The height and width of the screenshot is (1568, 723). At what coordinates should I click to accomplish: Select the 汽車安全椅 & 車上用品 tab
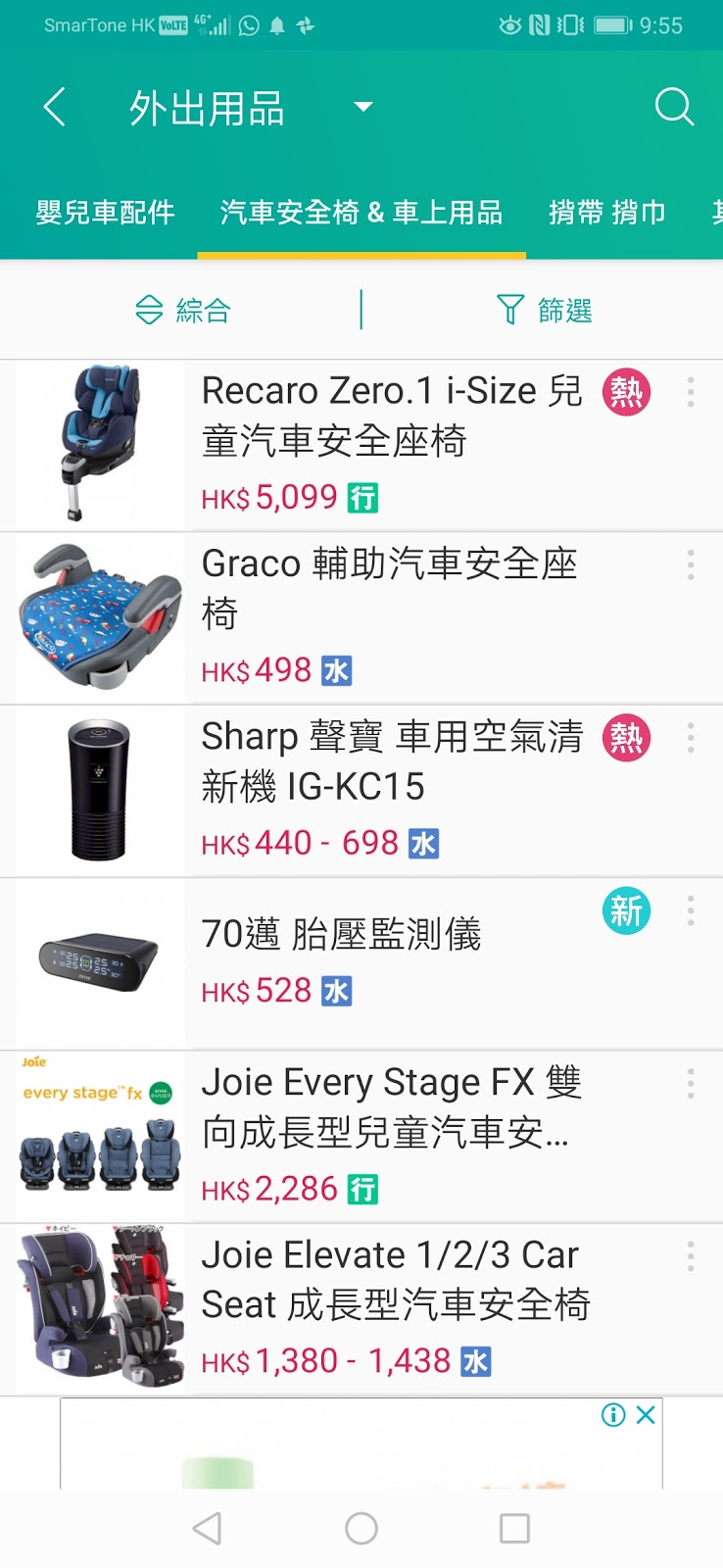click(361, 213)
